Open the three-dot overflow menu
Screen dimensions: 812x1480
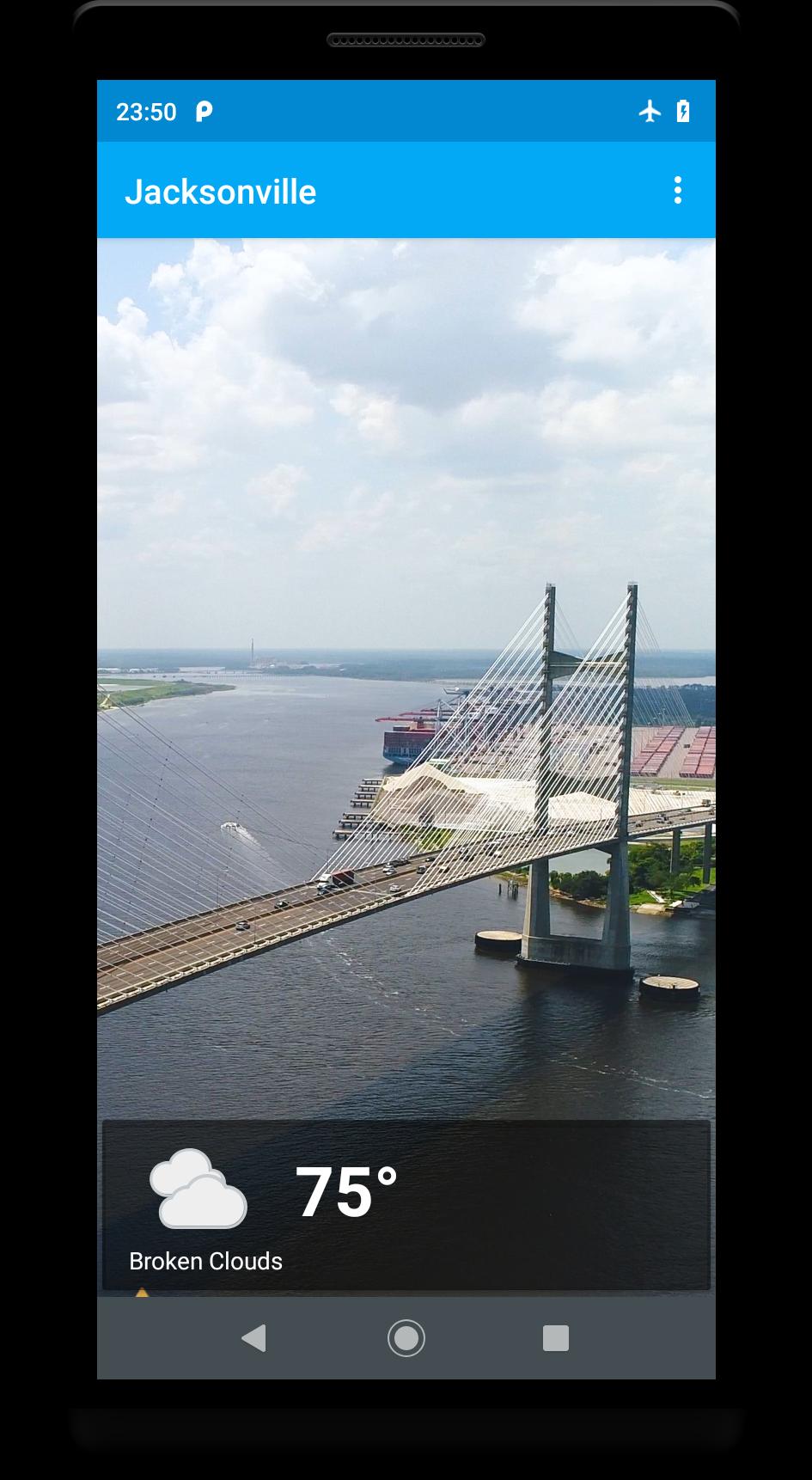coord(677,190)
